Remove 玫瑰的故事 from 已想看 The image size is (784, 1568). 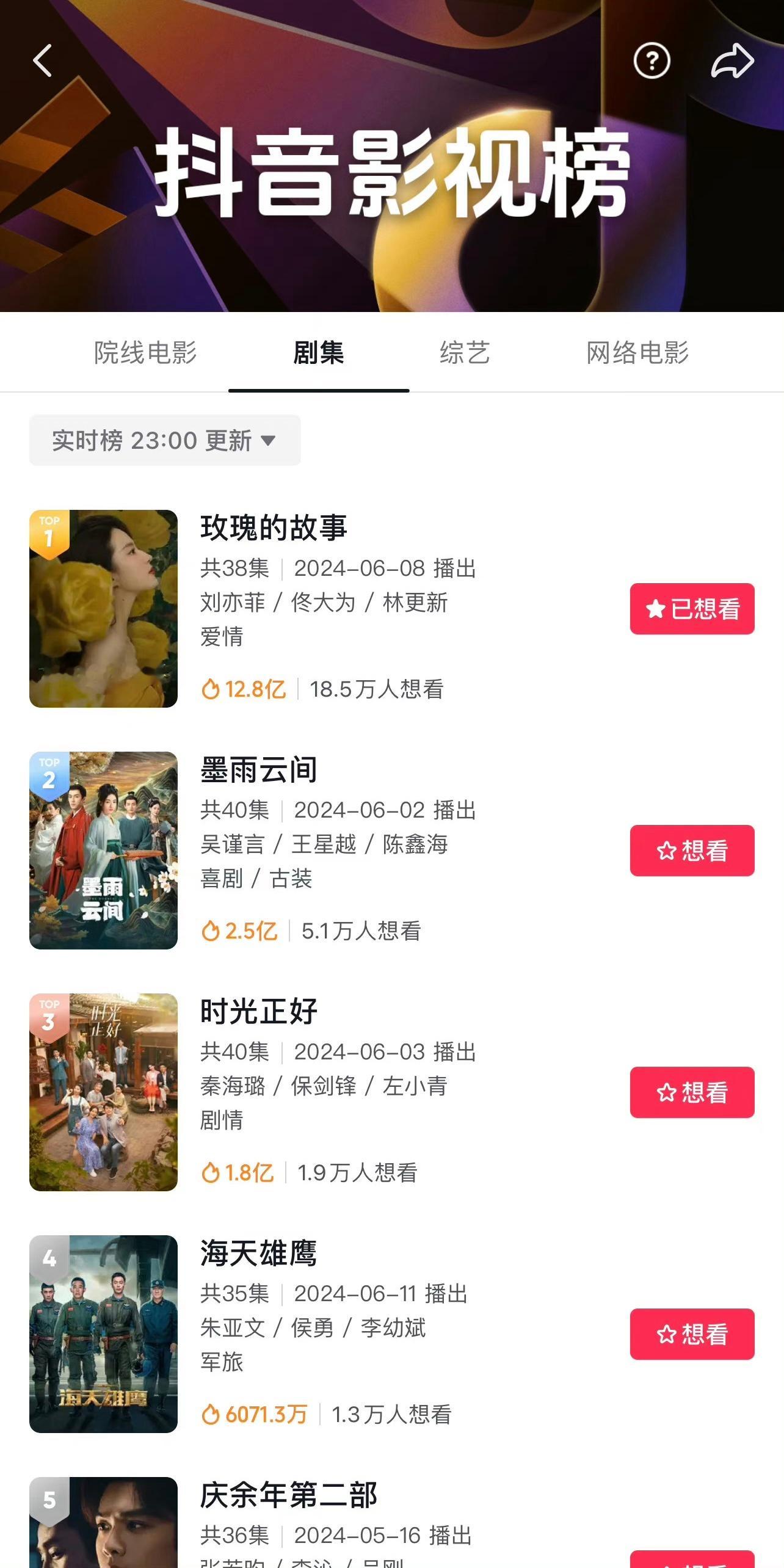(692, 609)
